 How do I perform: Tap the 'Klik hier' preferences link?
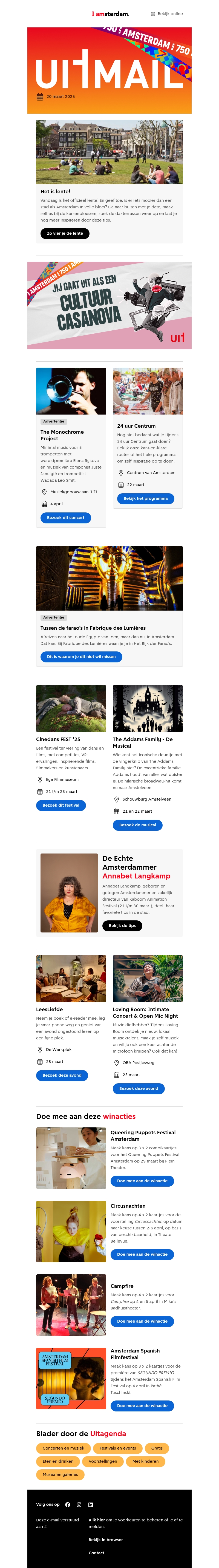[x=97, y=1520]
